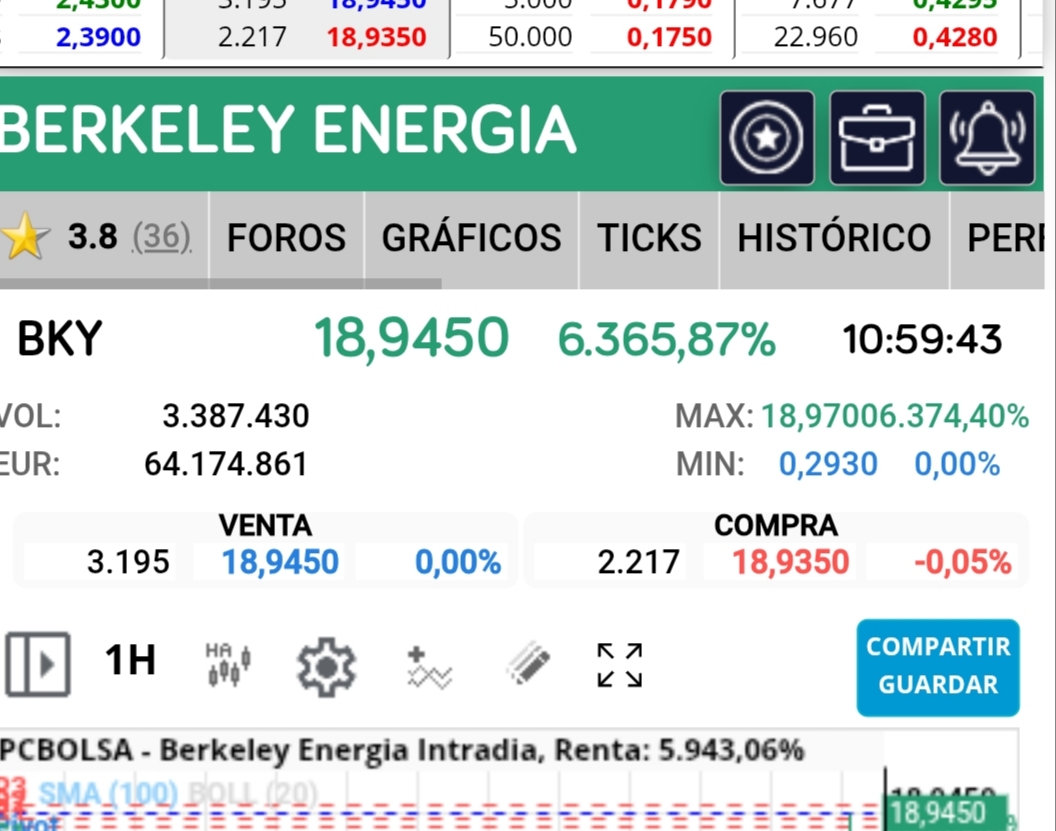The height and width of the screenshot is (831, 1056).
Task: Open the TICKS tab
Action: [x=649, y=238]
